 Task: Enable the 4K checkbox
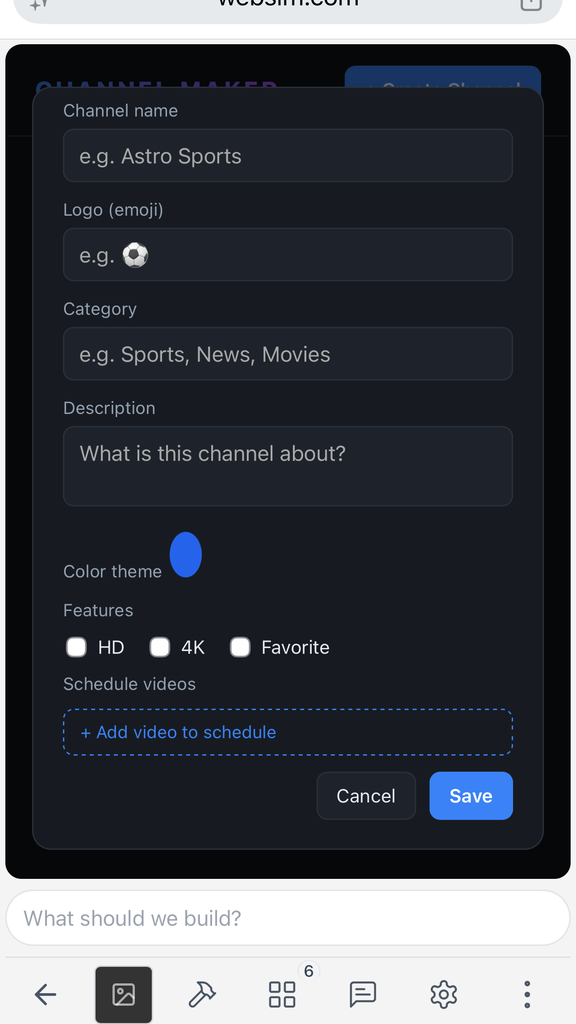(x=160, y=647)
